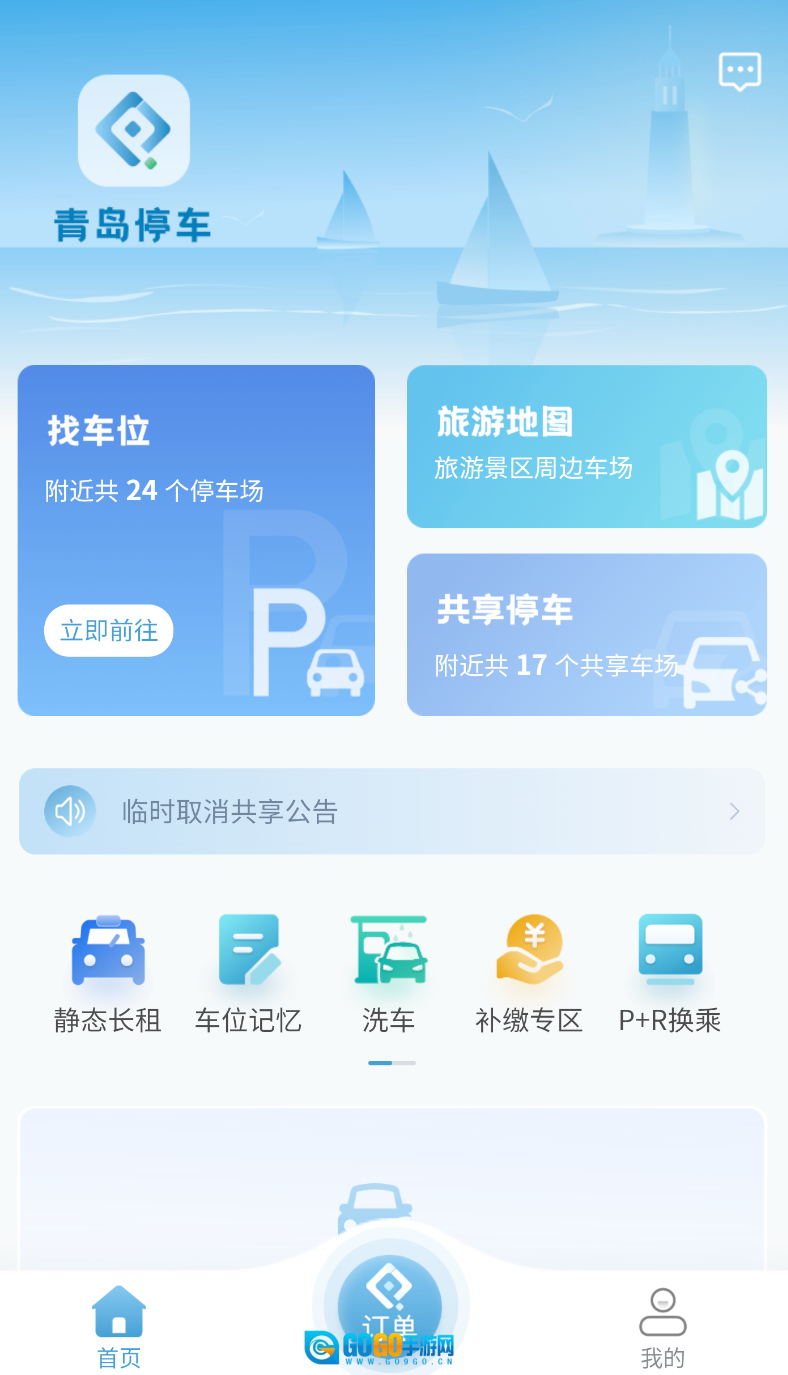Open the messages icon at top right
788x1375 pixels.
click(x=740, y=72)
